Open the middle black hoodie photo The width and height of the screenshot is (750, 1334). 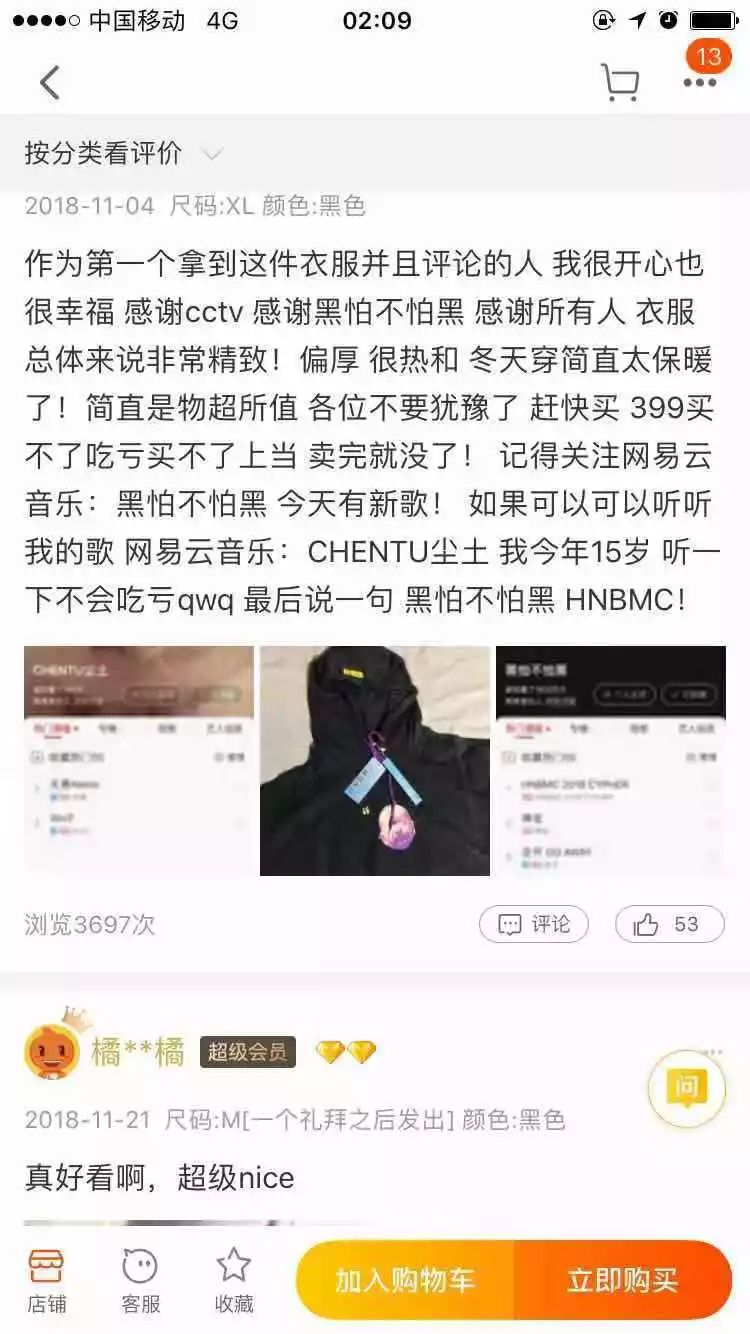click(374, 761)
